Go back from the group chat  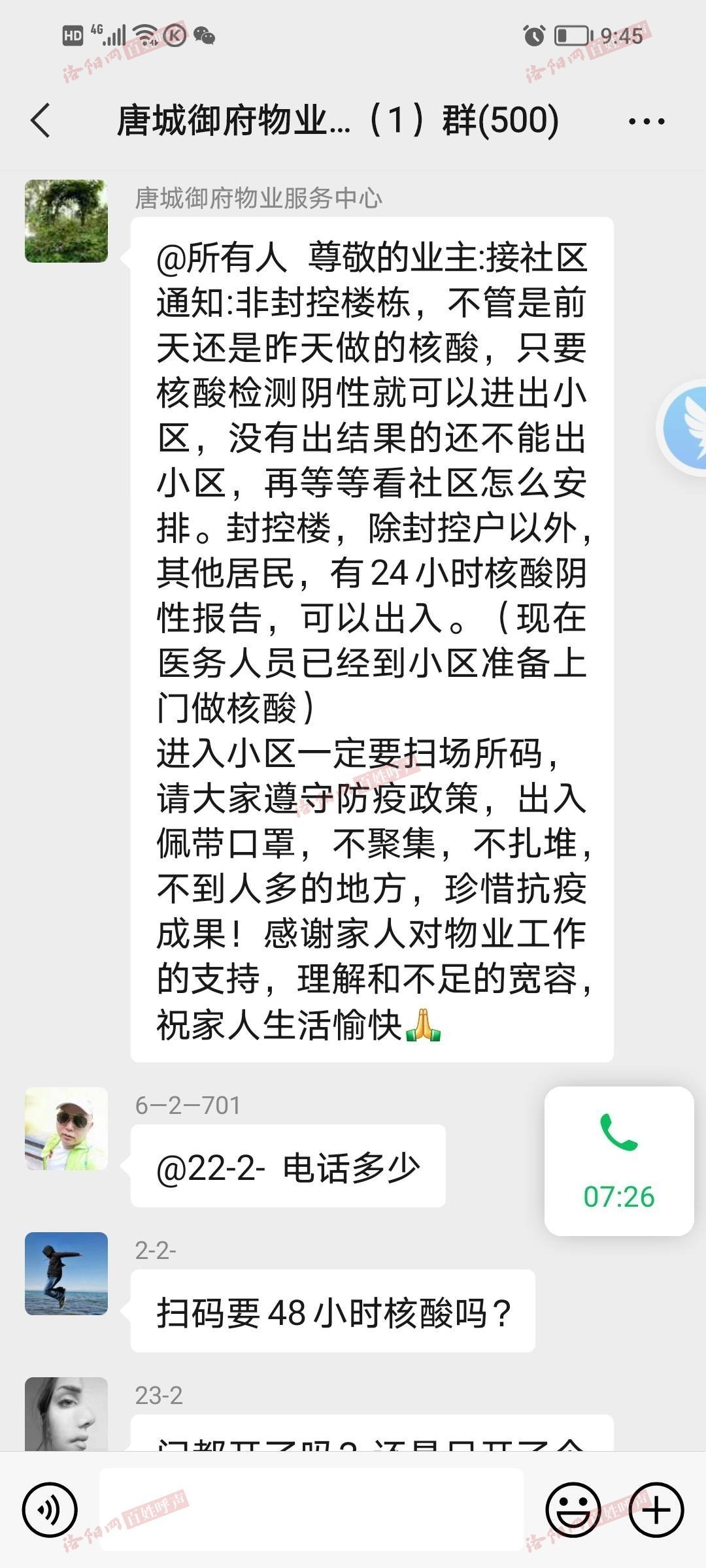point(41,121)
